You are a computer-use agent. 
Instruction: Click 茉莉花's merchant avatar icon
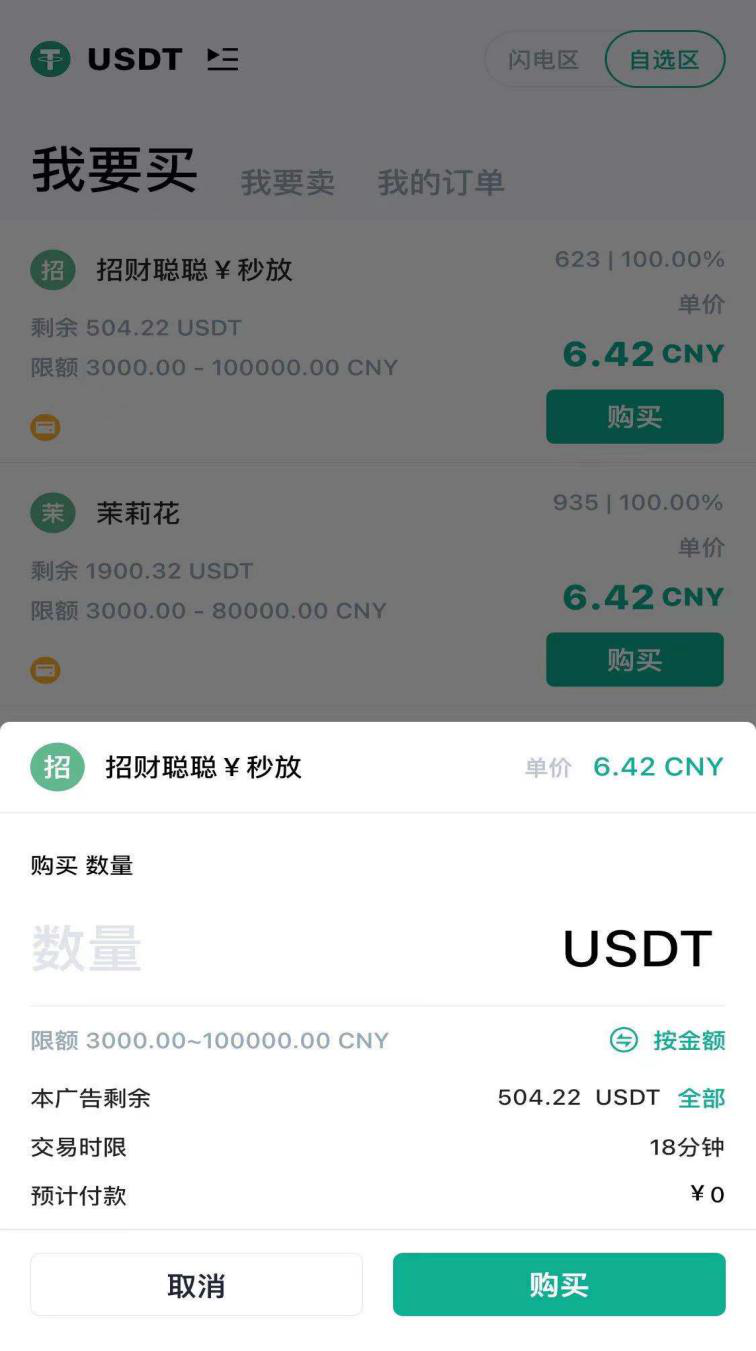pyautogui.click(x=52, y=513)
